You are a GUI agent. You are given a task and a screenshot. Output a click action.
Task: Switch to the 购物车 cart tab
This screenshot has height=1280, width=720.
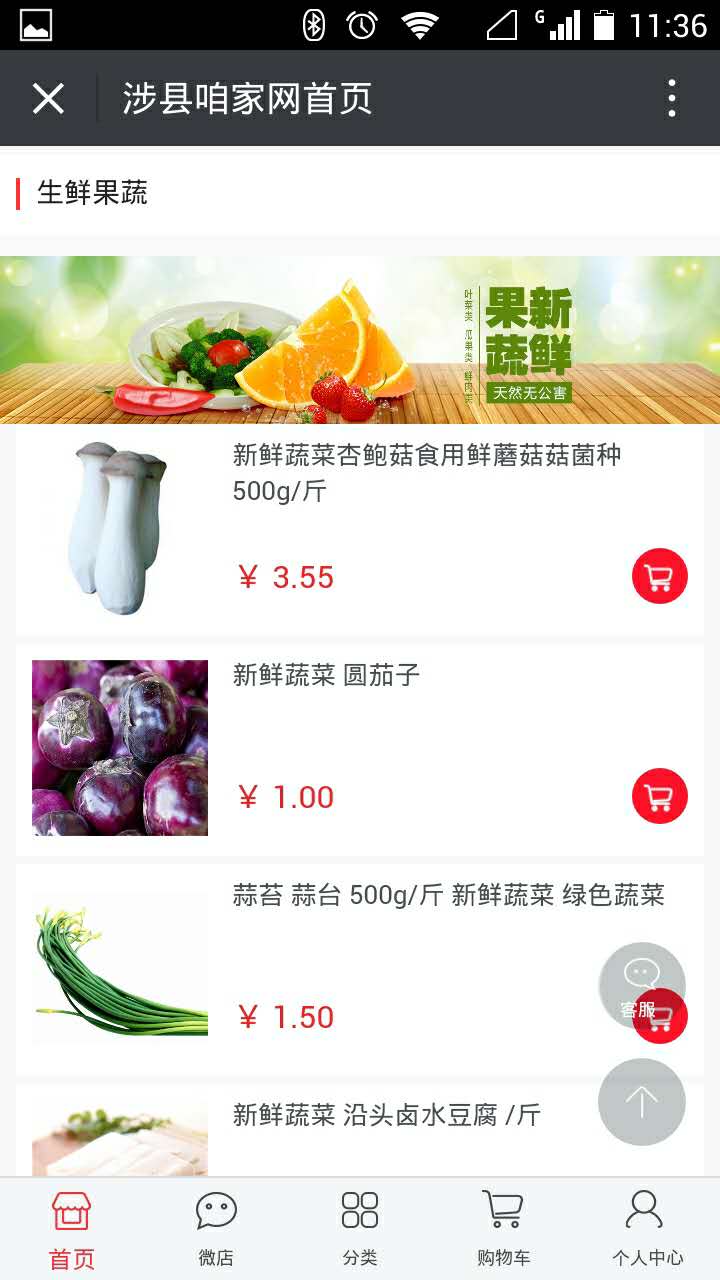(504, 1228)
